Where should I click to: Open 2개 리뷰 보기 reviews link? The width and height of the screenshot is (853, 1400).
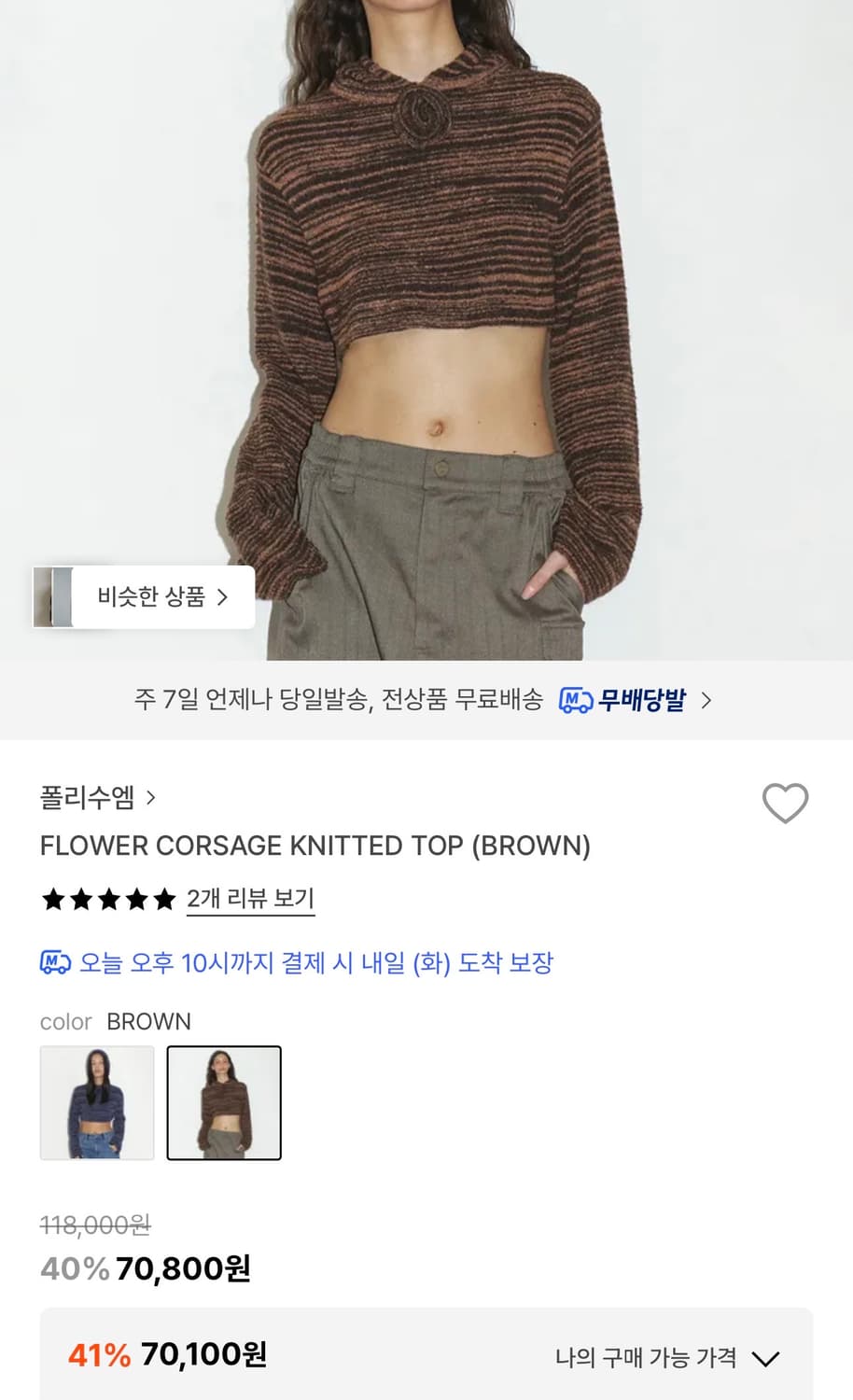[248, 899]
